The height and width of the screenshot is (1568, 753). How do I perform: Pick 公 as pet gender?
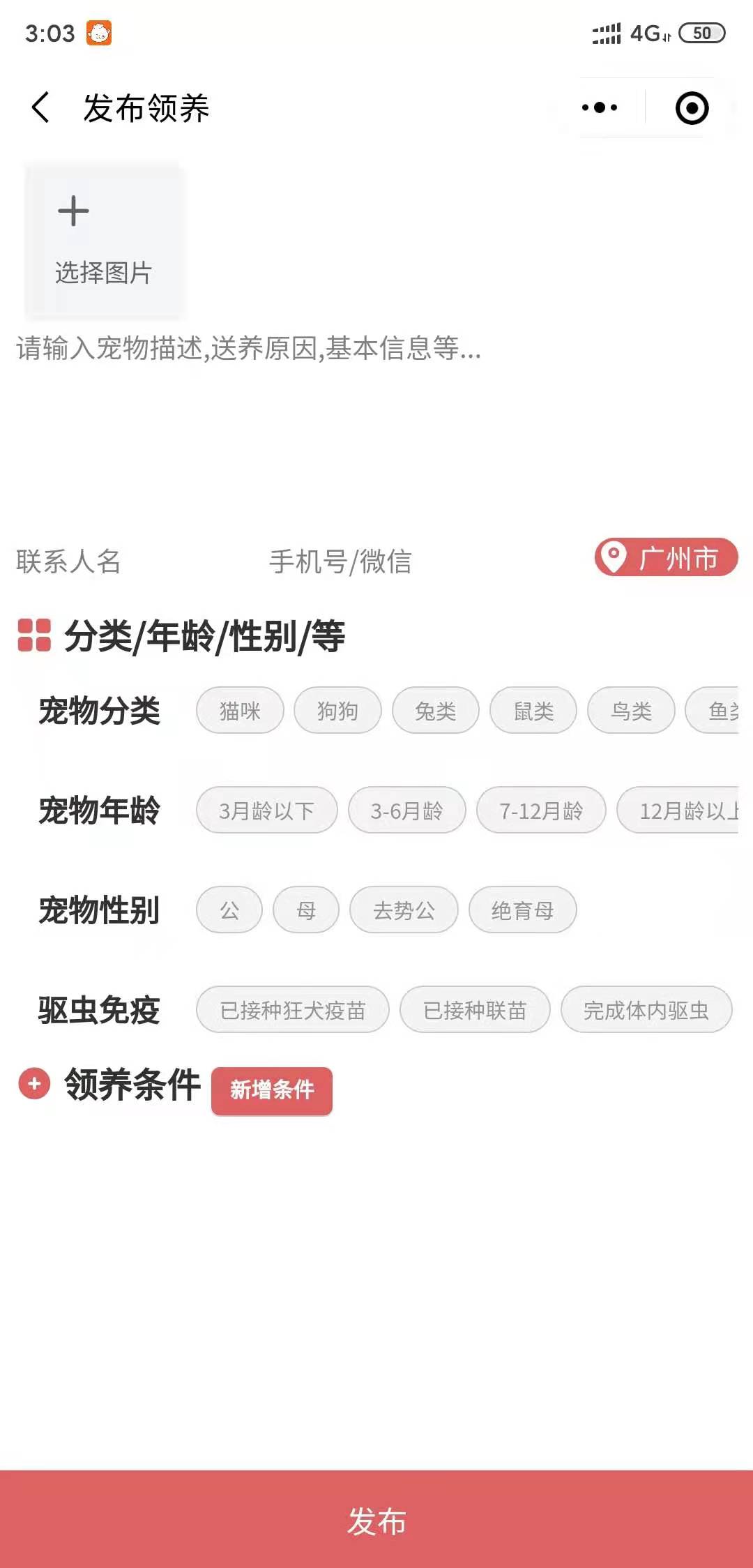[x=229, y=910]
